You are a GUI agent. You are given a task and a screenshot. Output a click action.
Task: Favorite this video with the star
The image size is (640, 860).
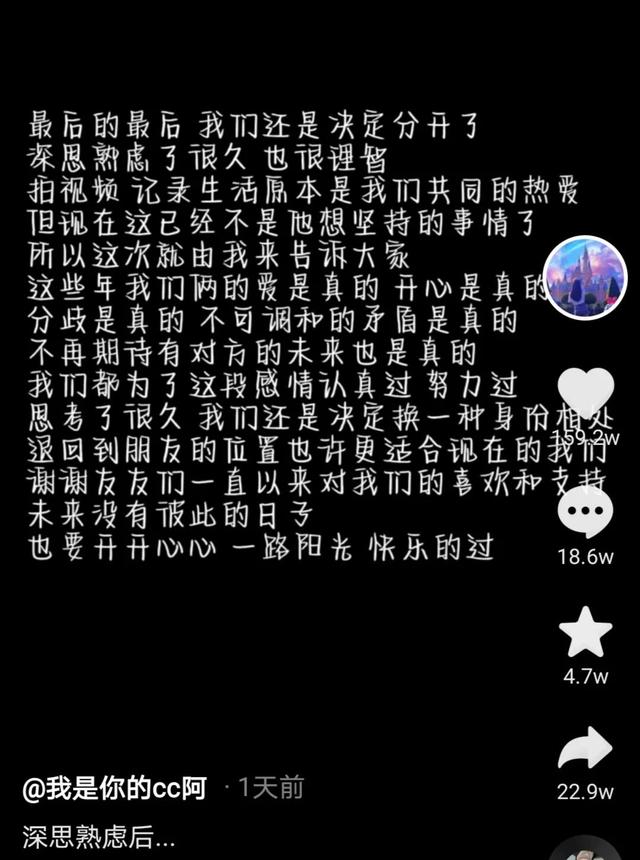(x=585, y=633)
